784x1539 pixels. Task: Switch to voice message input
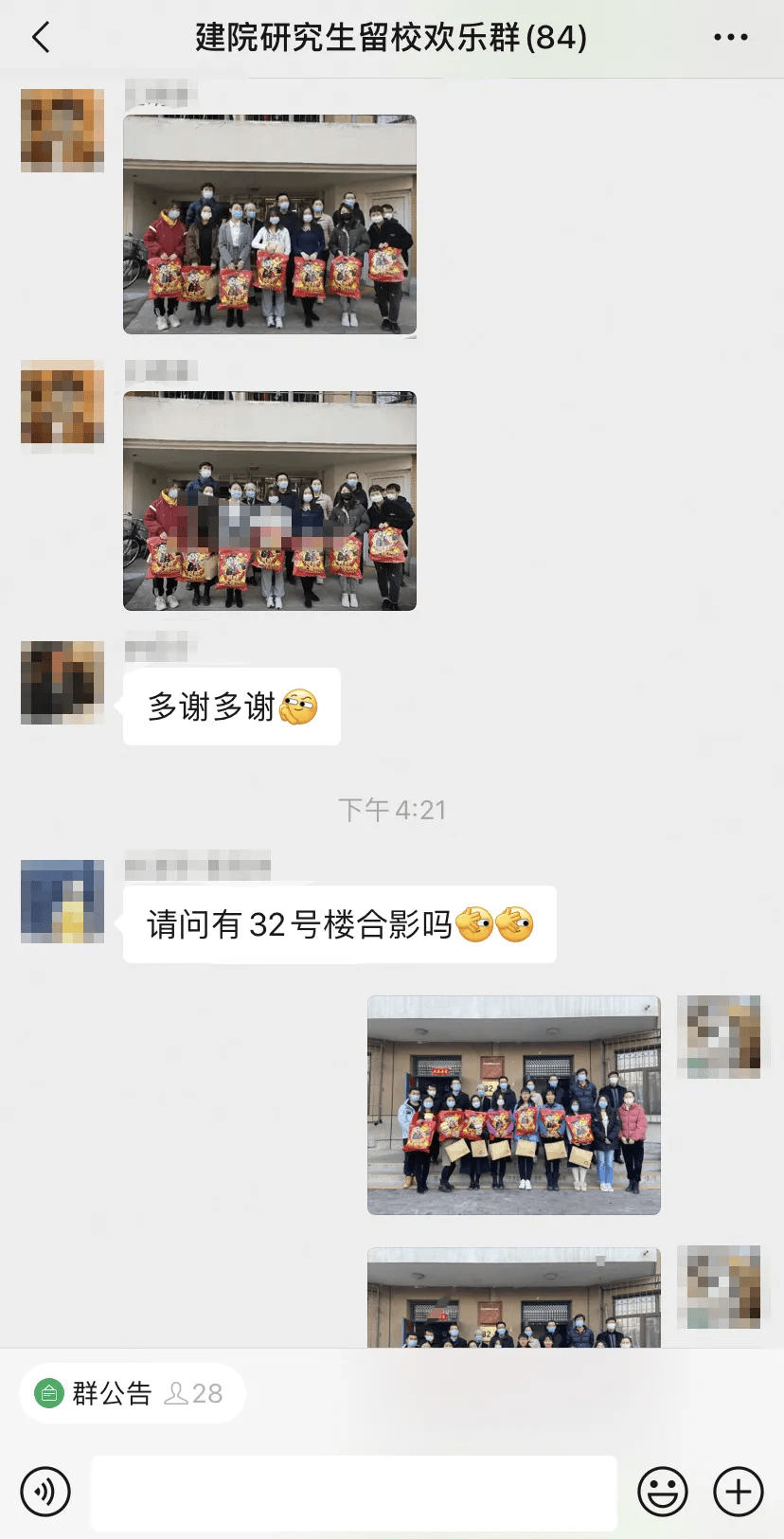(45, 1492)
